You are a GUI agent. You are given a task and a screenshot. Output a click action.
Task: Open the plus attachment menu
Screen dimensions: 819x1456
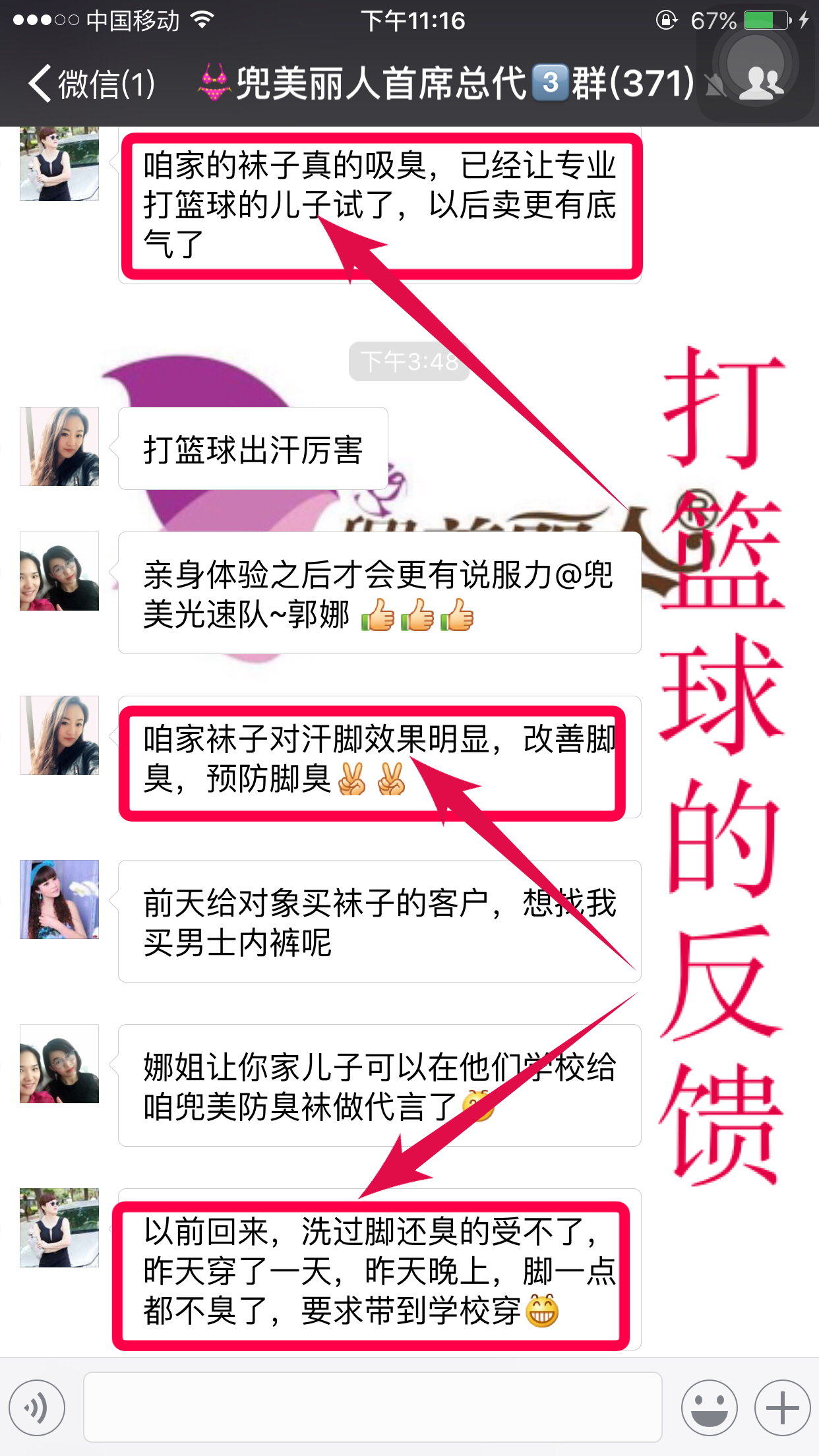click(782, 1407)
